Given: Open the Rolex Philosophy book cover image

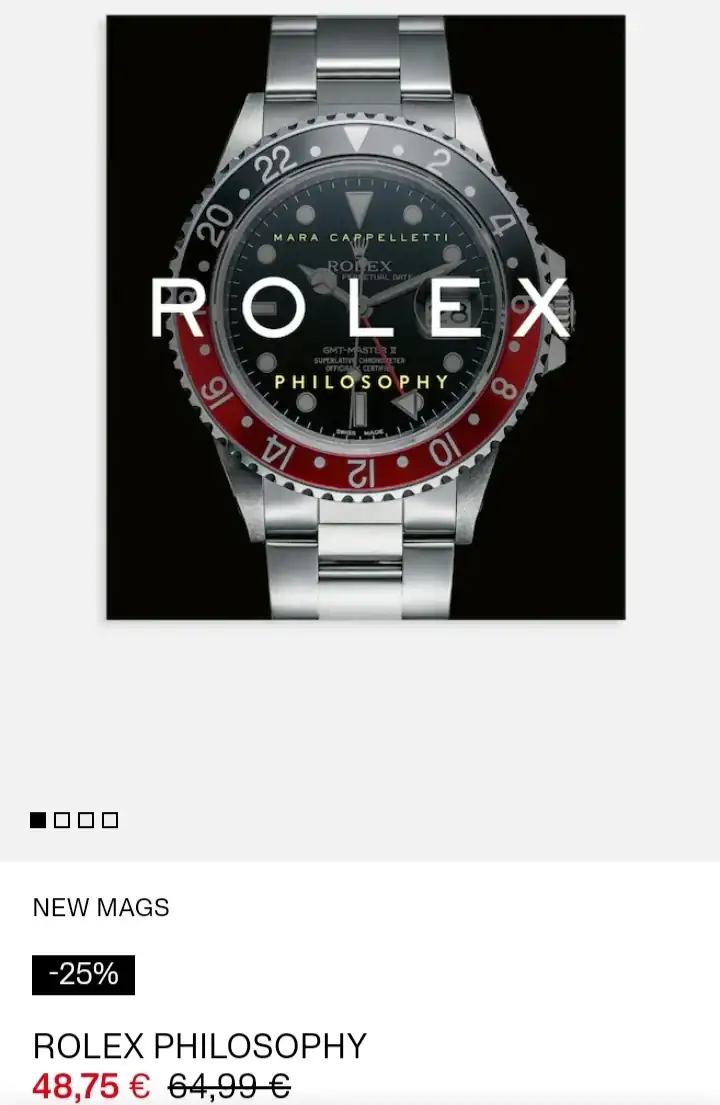Looking at the screenshot, I should (365, 317).
